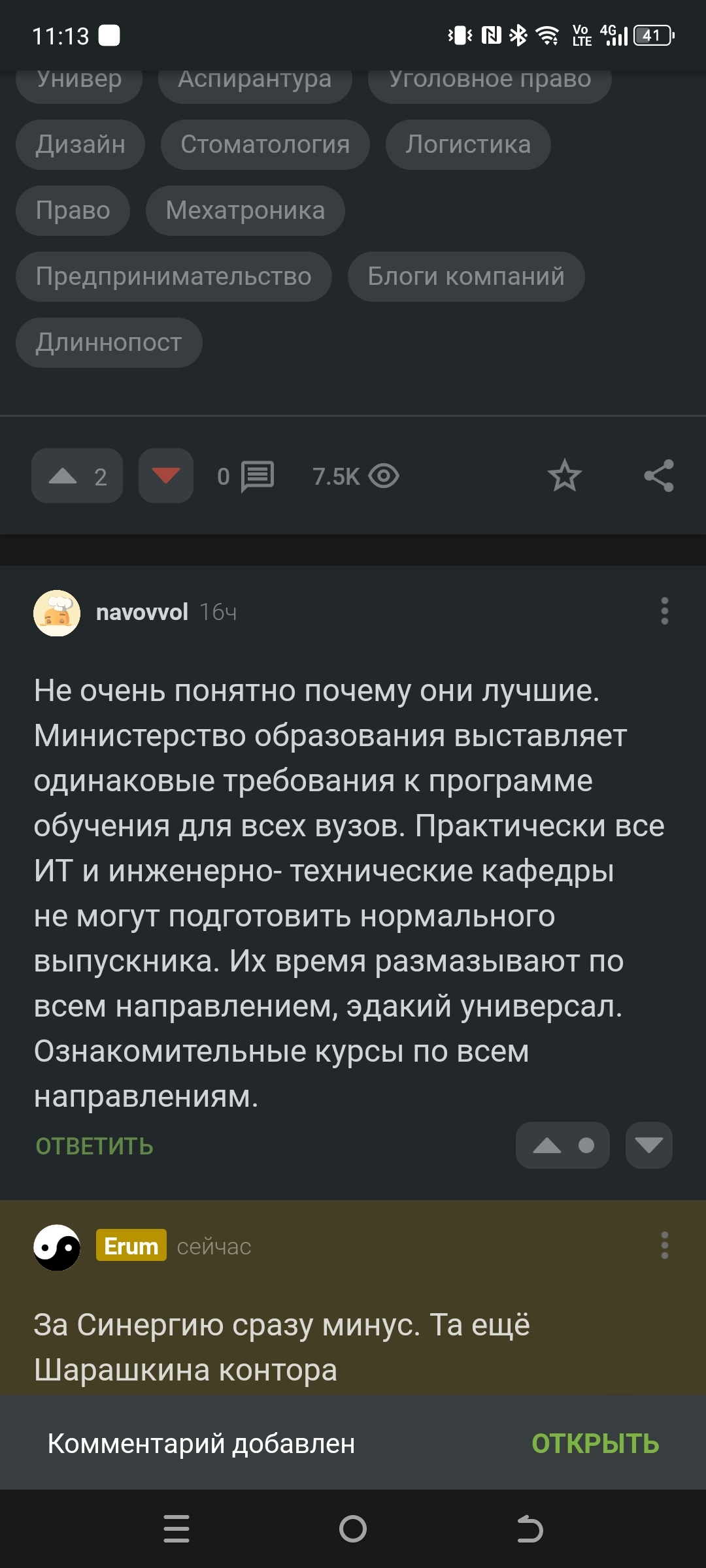Viewport: 706px width, 1568px height.
Task: Select the Длиннопост tag
Action: (109, 342)
